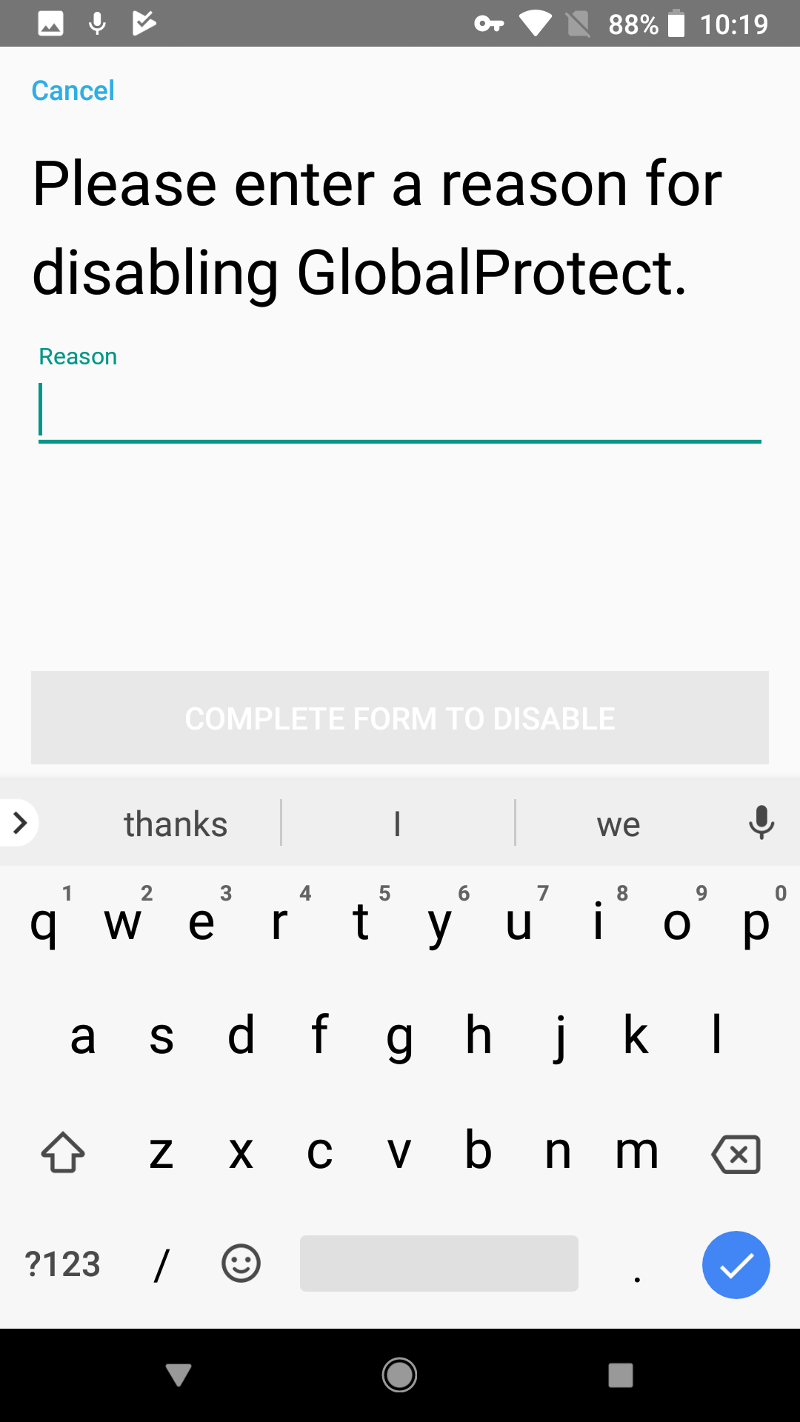Choose the "we" keyboard suggestion

point(618,824)
